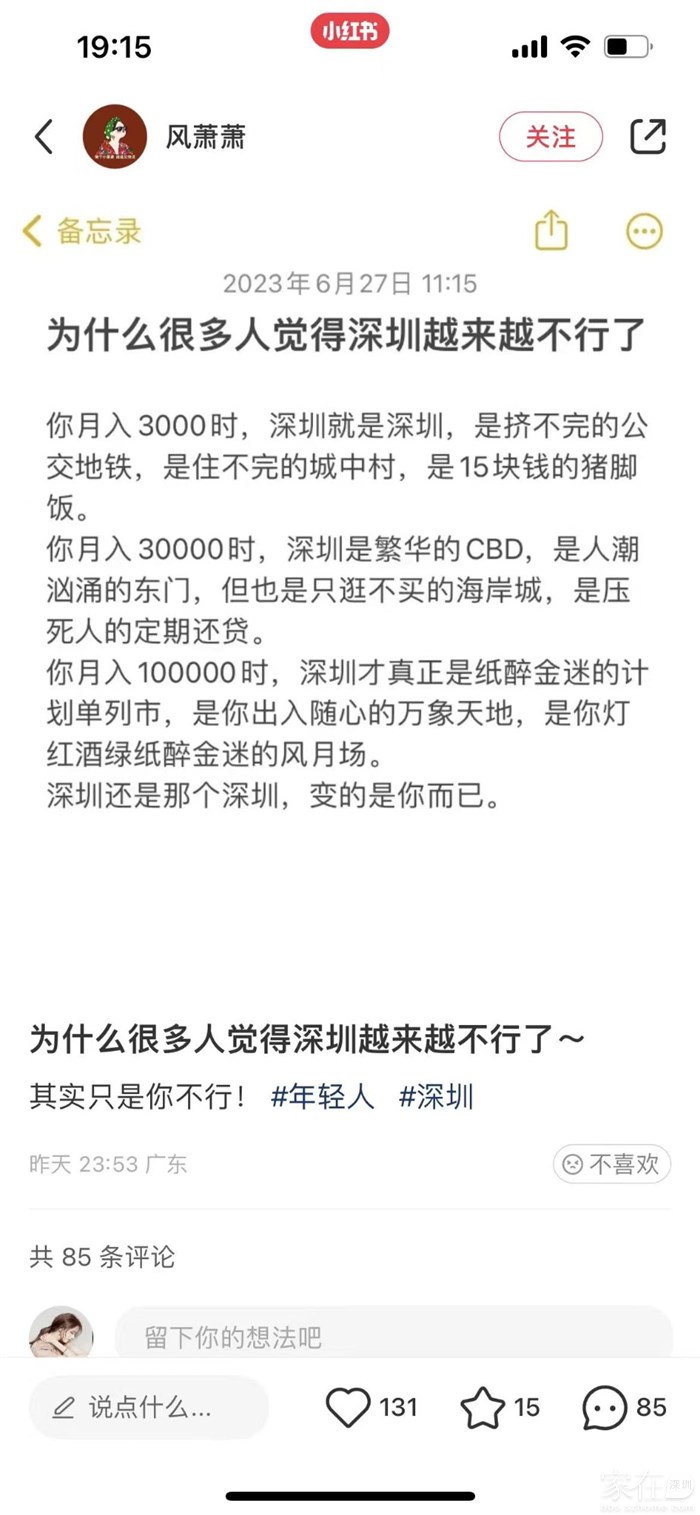Image resolution: width=700 pixels, height=1515 pixels.
Task: Share the post using the top-right icon
Action: coord(648,137)
